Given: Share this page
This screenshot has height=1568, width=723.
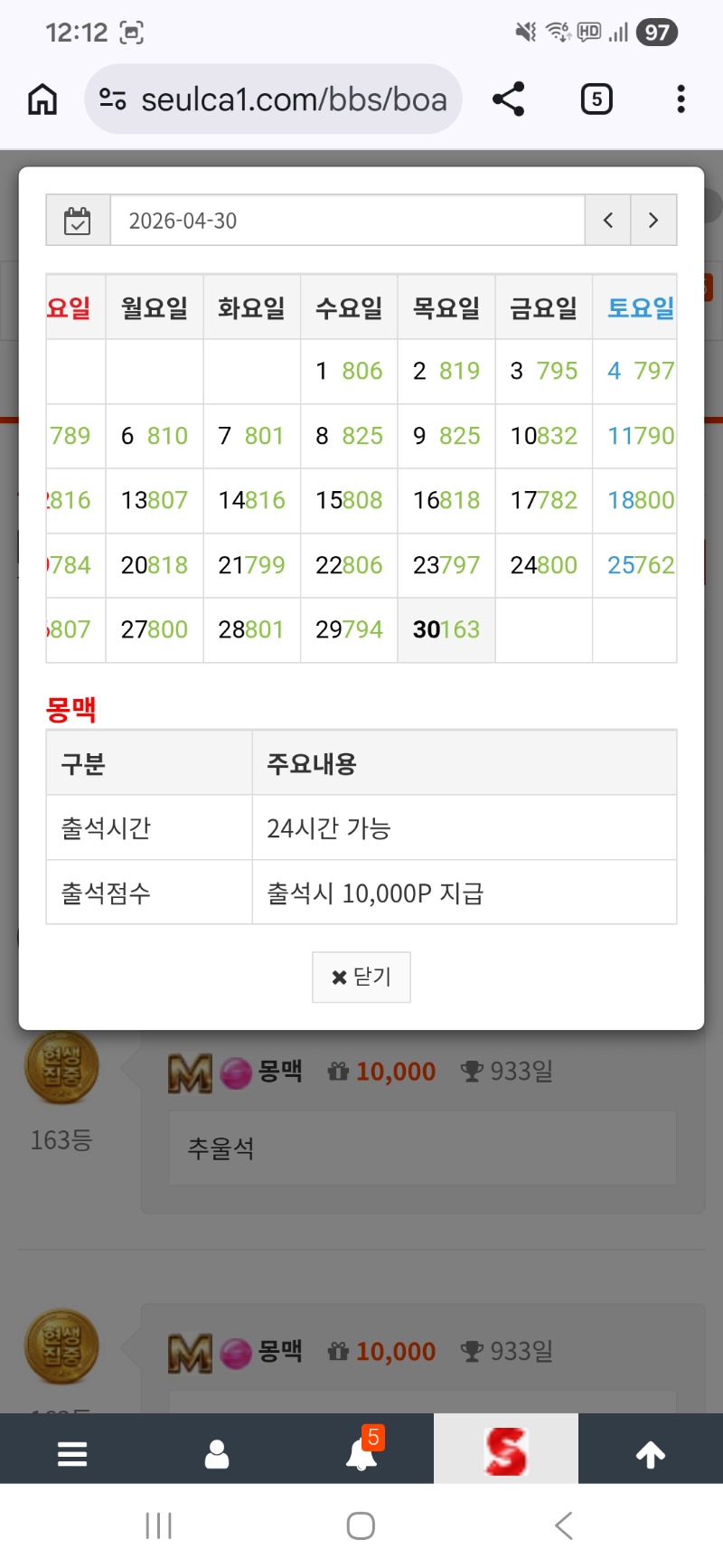Looking at the screenshot, I should (x=509, y=99).
